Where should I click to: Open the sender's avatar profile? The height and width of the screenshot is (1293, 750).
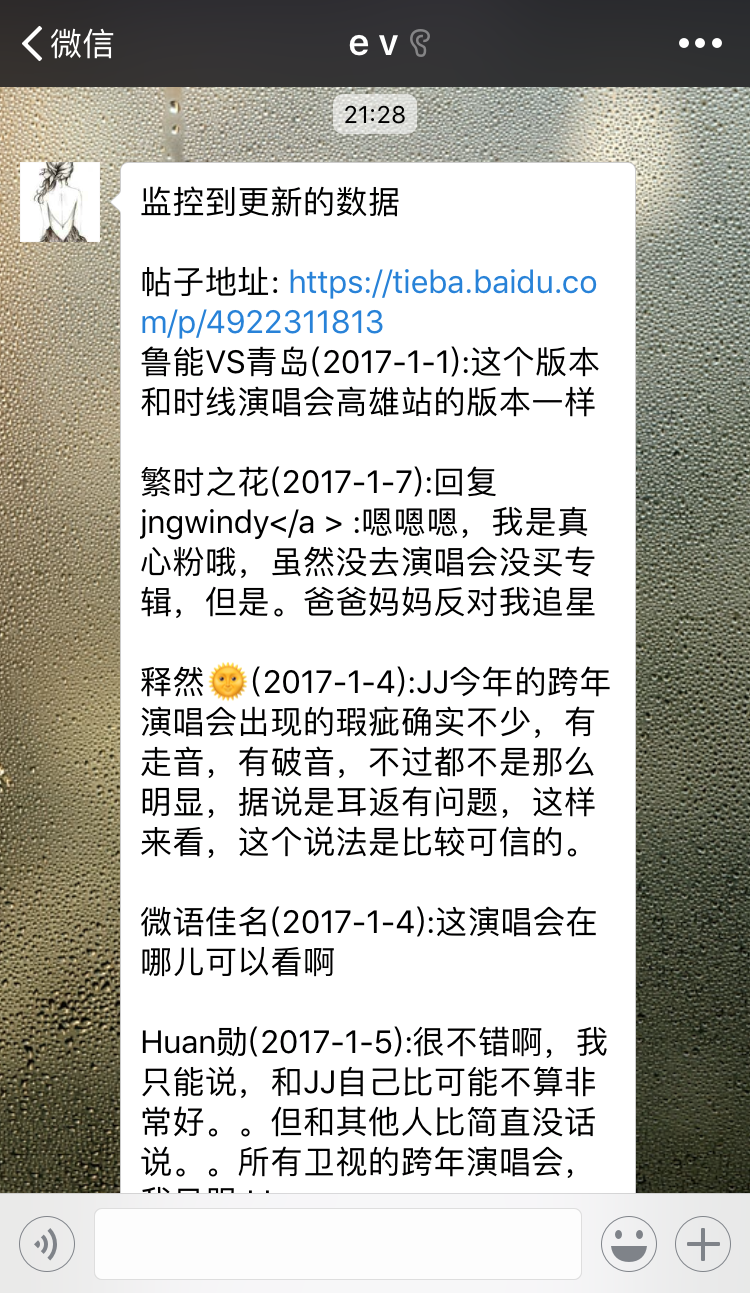(60, 202)
